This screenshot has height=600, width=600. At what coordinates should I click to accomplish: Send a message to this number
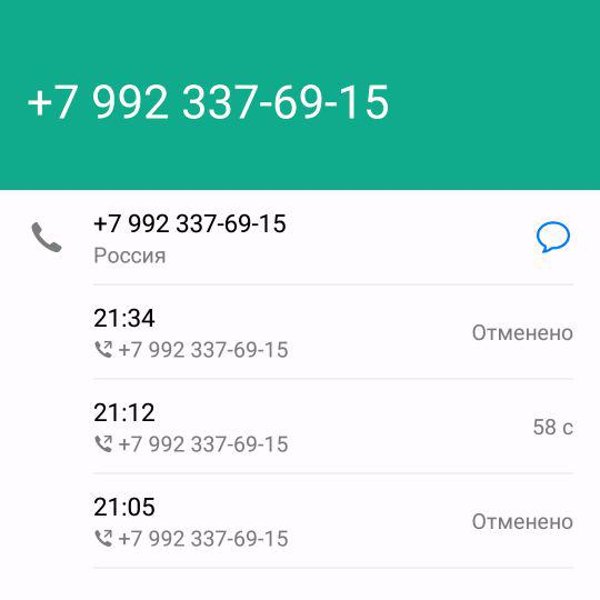(553, 237)
